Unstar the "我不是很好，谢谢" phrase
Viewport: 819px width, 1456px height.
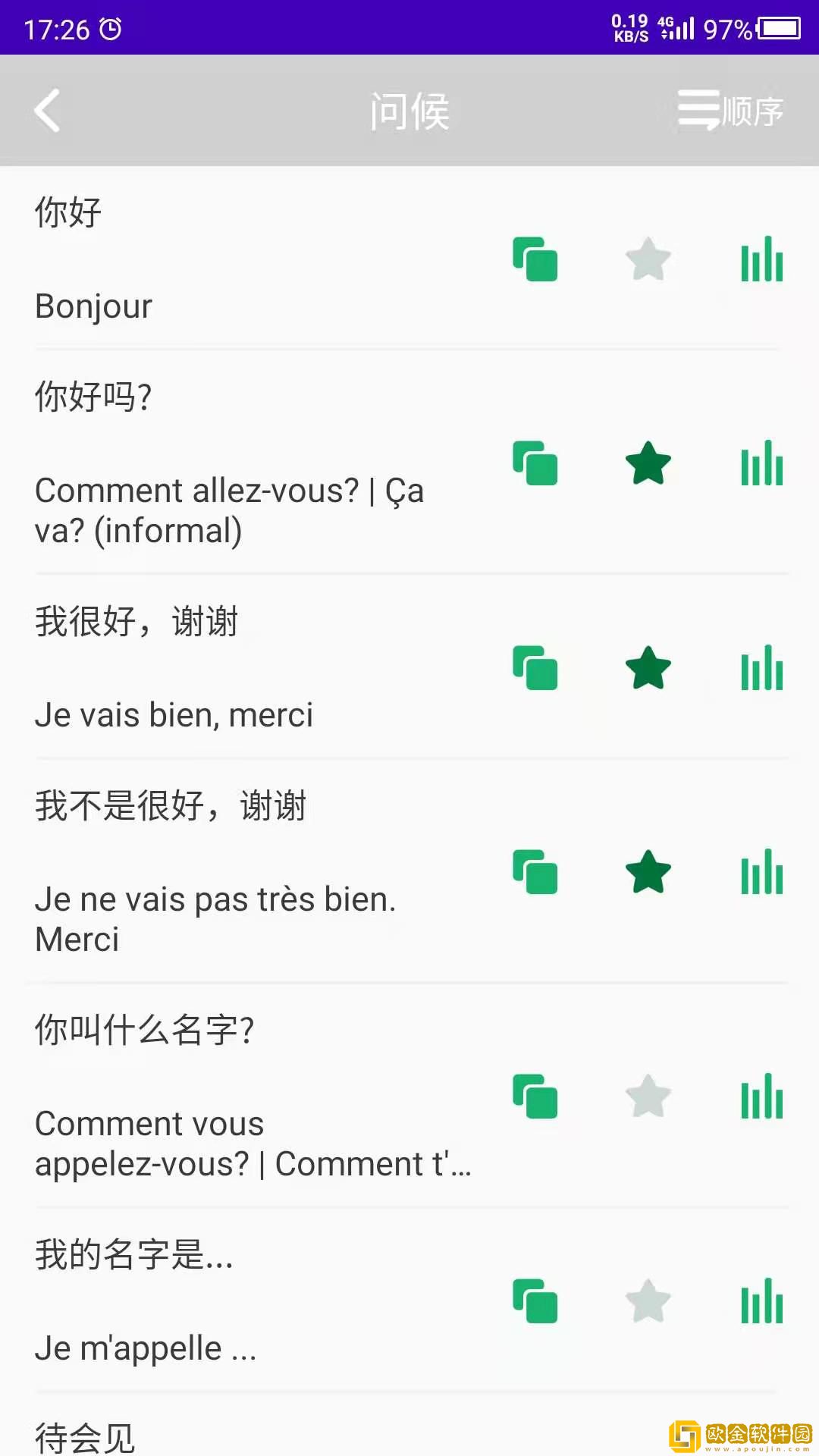tap(648, 874)
